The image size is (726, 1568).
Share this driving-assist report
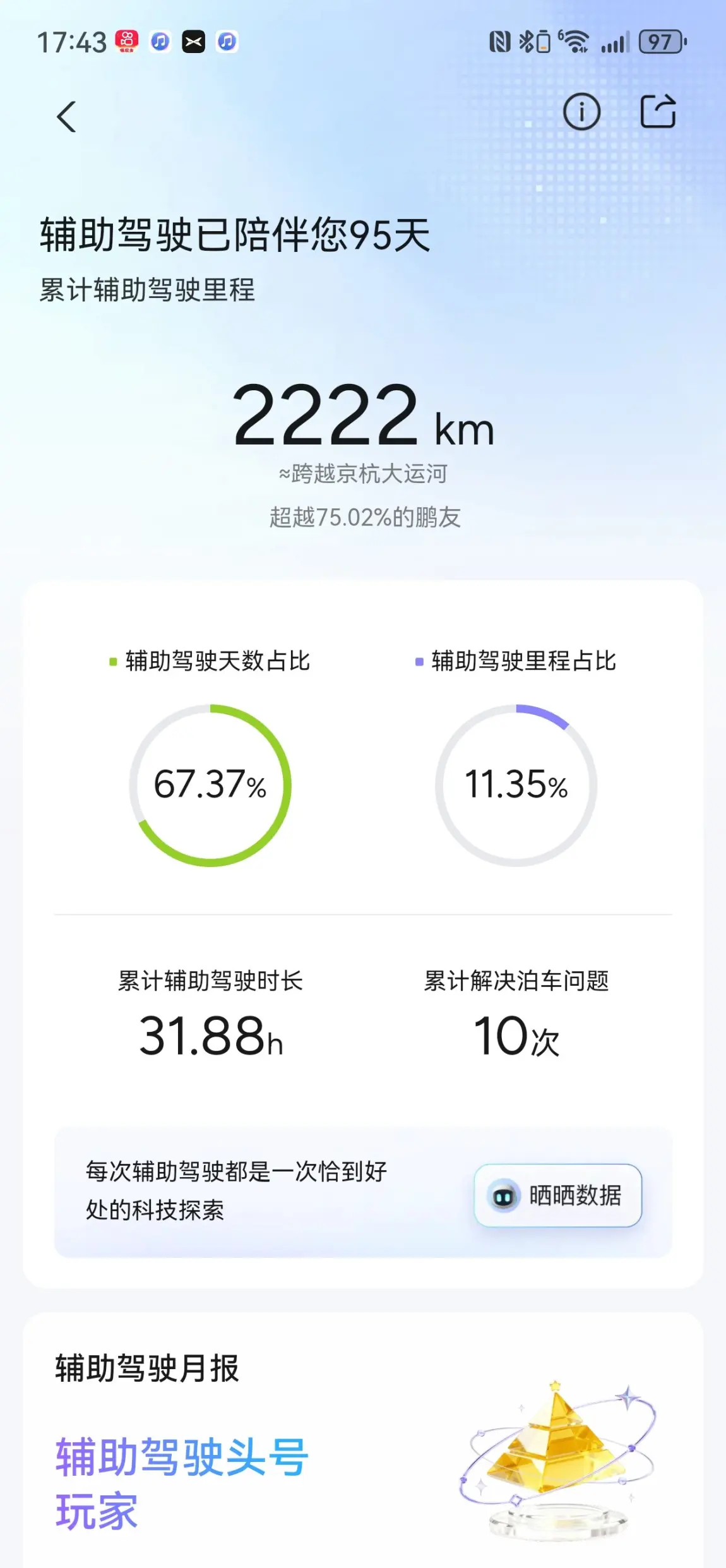pos(658,112)
